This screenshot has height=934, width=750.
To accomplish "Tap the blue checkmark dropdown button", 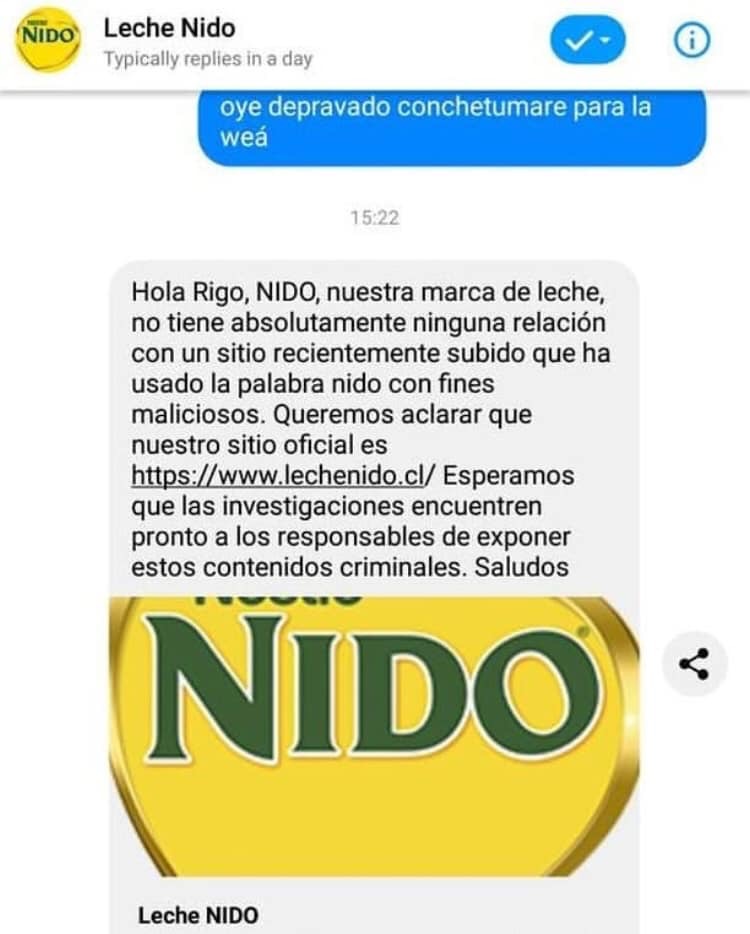I will [x=587, y=40].
